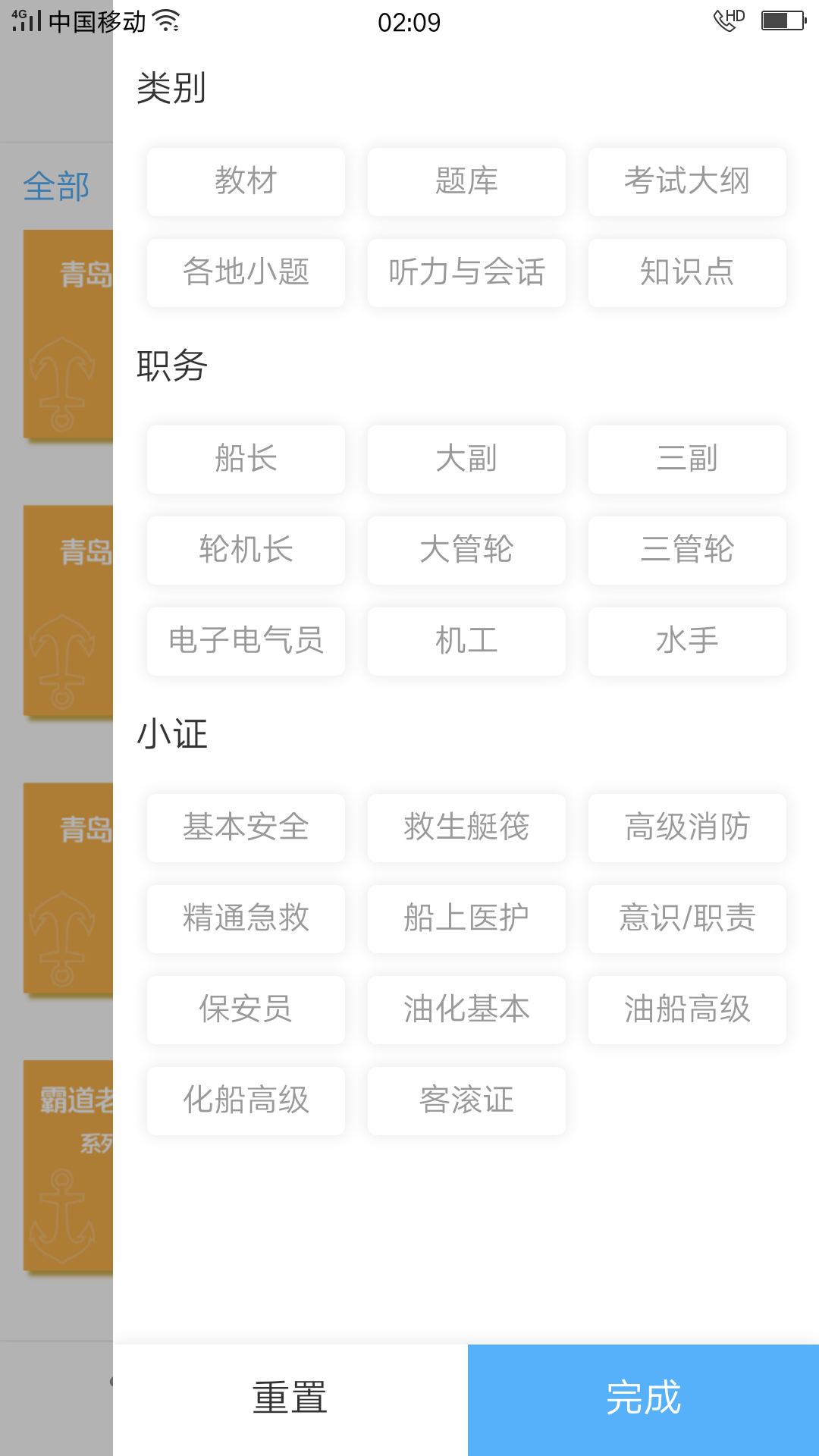This screenshot has width=819, height=1456.
Task: Select the 船长 position filter
Action: [x=245, y=460]
